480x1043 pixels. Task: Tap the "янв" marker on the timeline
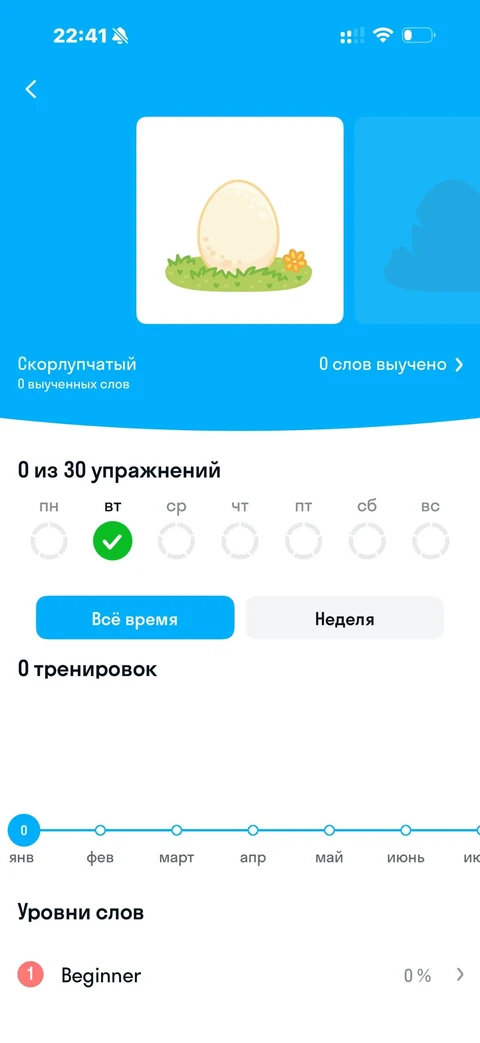point(23,830)
